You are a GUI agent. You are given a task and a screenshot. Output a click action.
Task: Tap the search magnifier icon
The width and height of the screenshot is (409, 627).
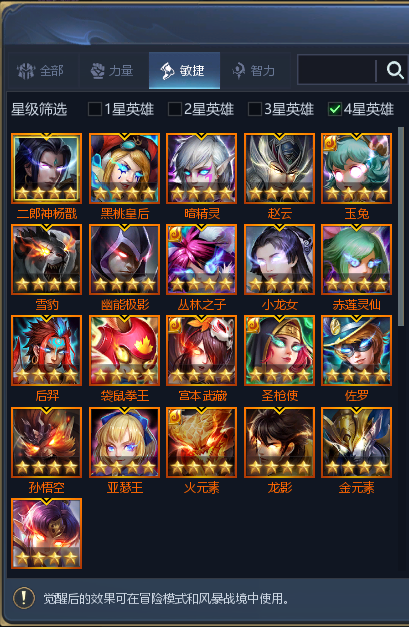[395, 71]
